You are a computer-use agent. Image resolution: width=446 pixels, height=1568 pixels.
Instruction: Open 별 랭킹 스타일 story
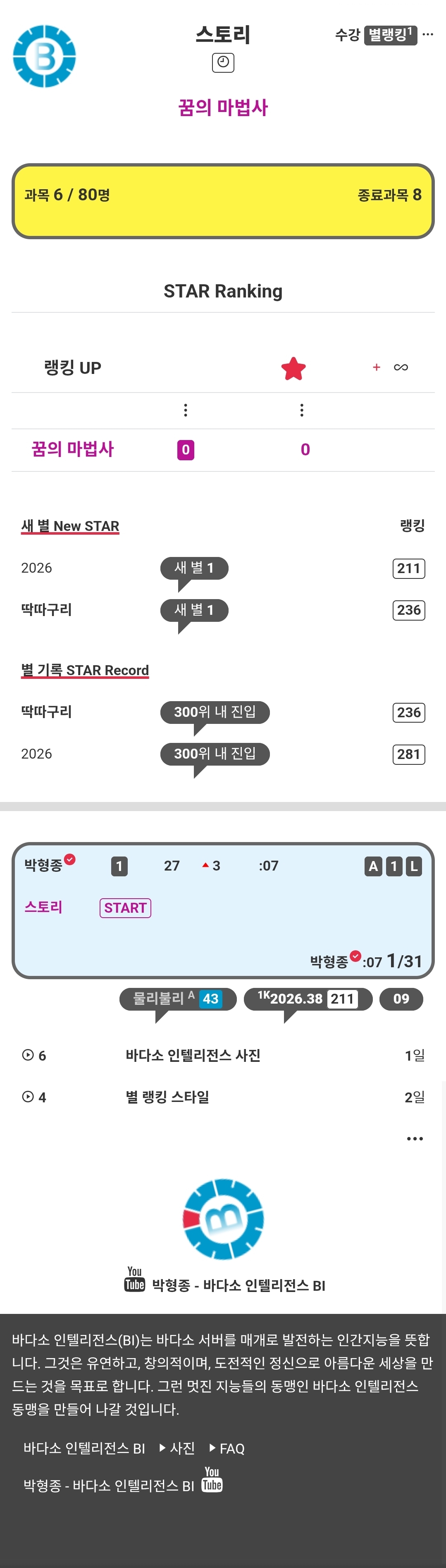tap(167, 1097)
